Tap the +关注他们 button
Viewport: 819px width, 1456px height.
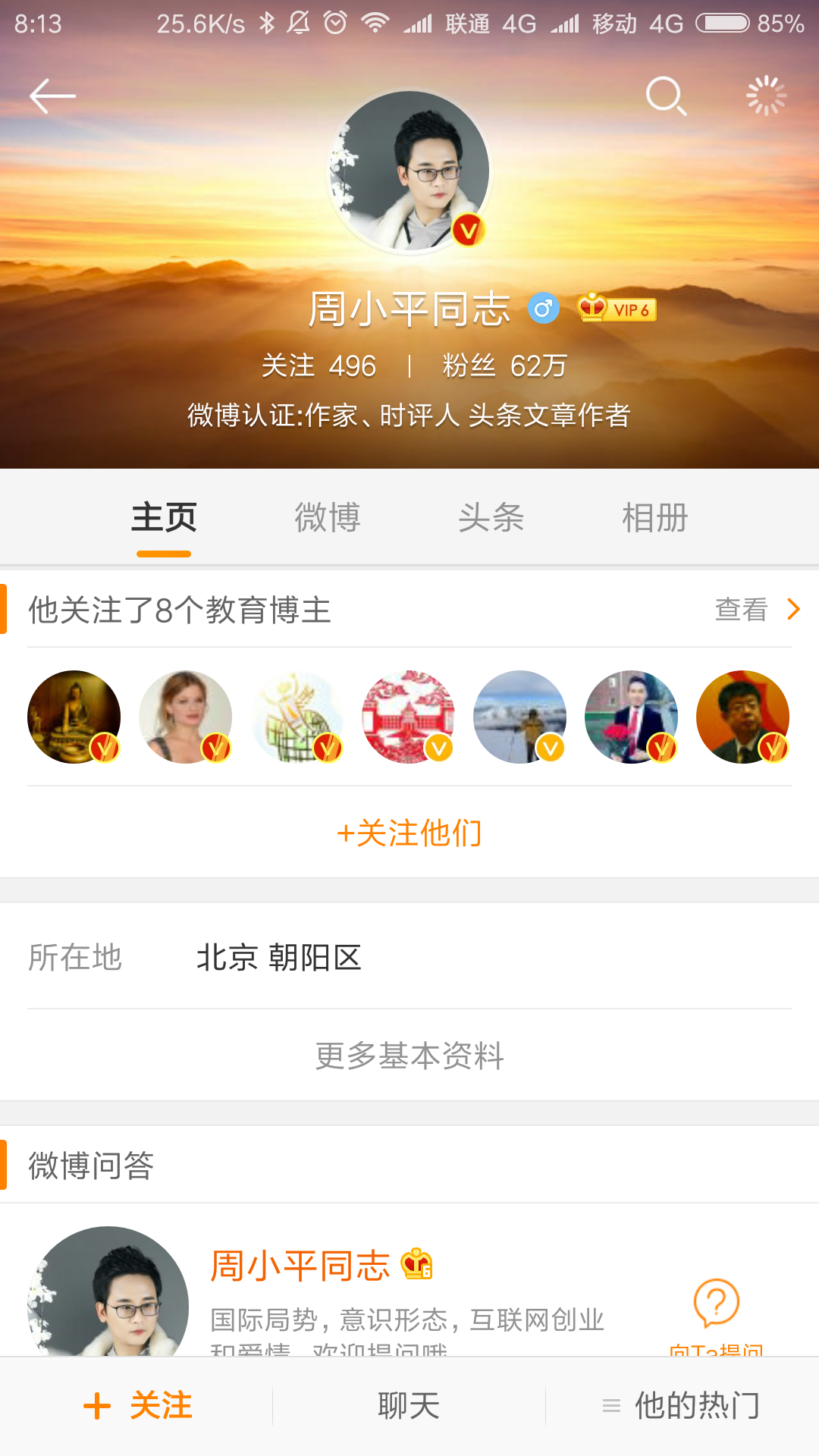point(409,832)
